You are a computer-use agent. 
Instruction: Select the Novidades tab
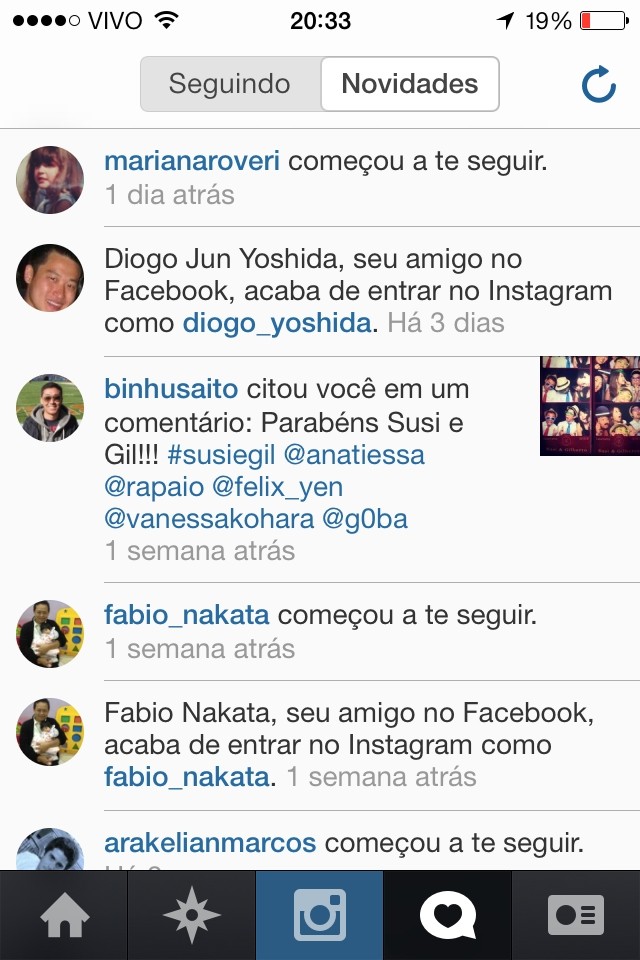pyautogui.click(x=409, y=84)
